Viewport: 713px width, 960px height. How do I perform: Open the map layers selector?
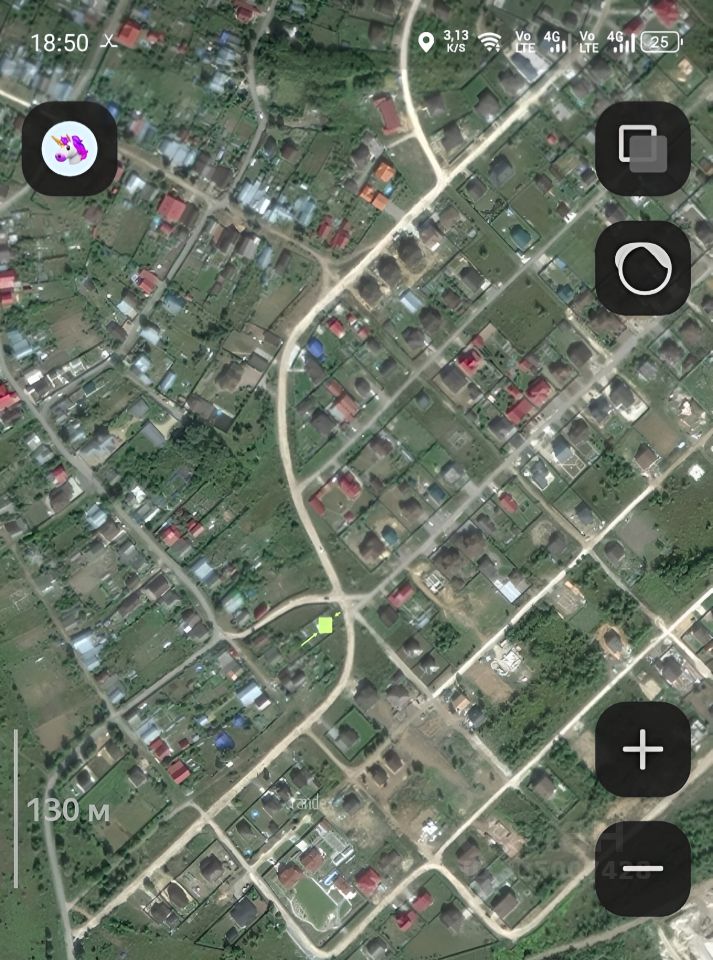point(643,149)
